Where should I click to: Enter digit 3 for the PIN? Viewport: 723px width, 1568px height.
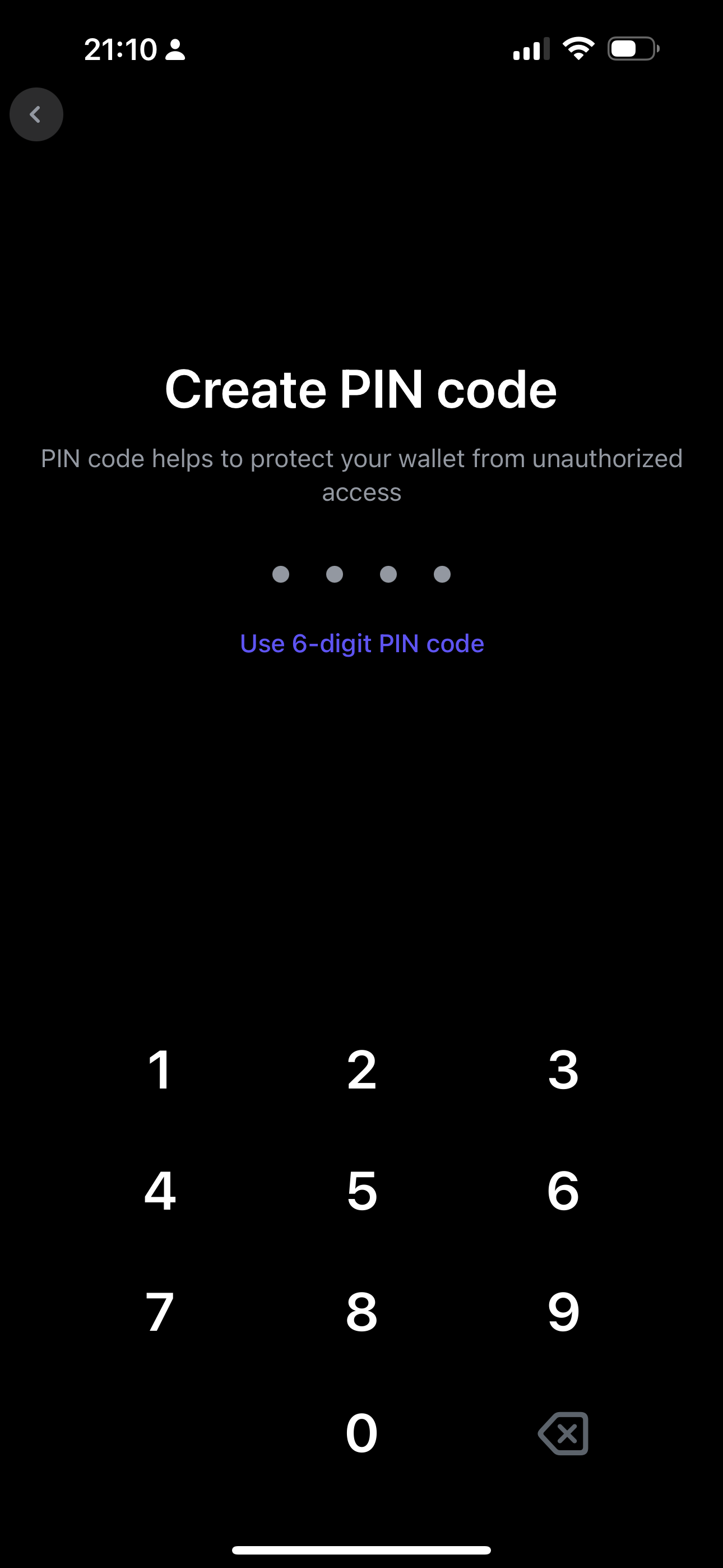tap(563, 1069)
